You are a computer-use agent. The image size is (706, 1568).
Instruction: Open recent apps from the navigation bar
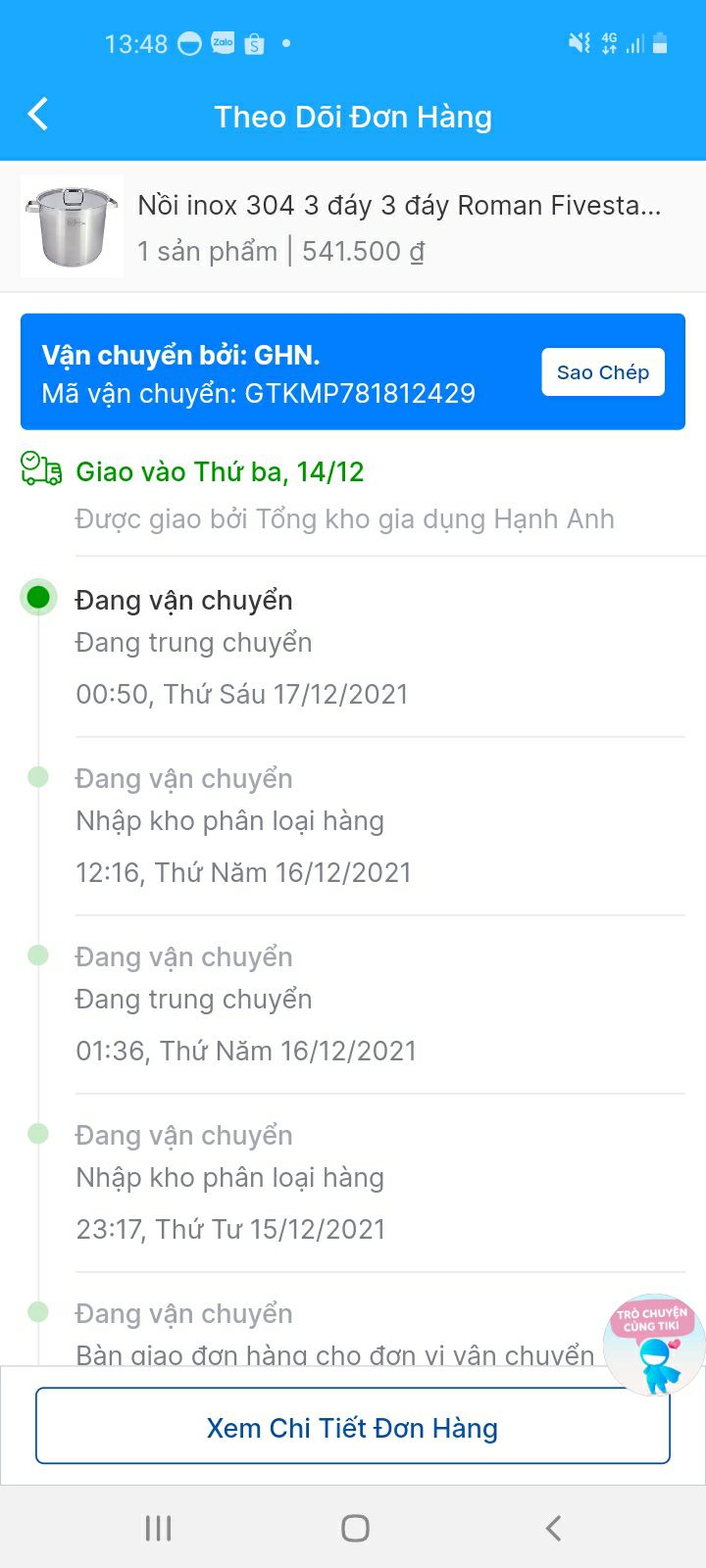157,1526
